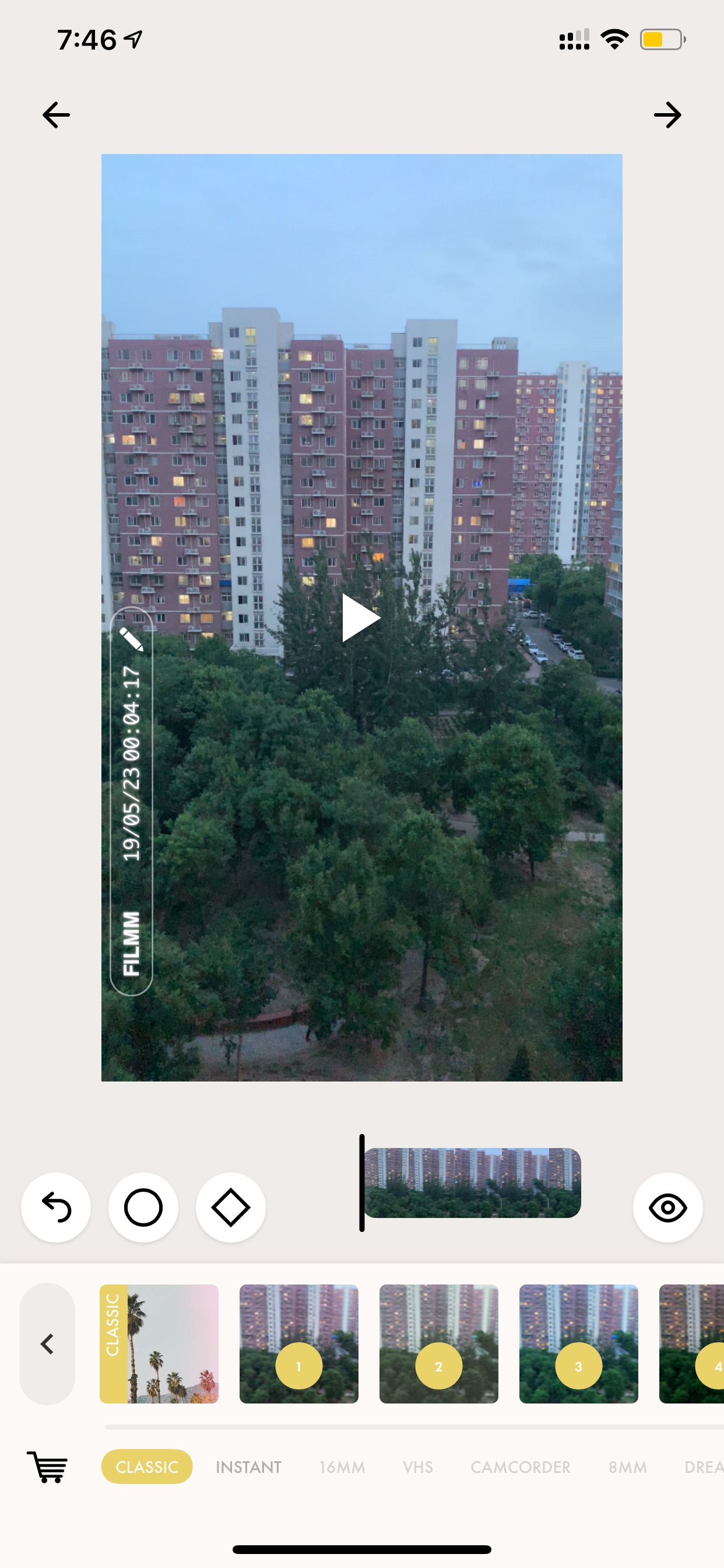
Task: Play the video preview
Action: 361,618
